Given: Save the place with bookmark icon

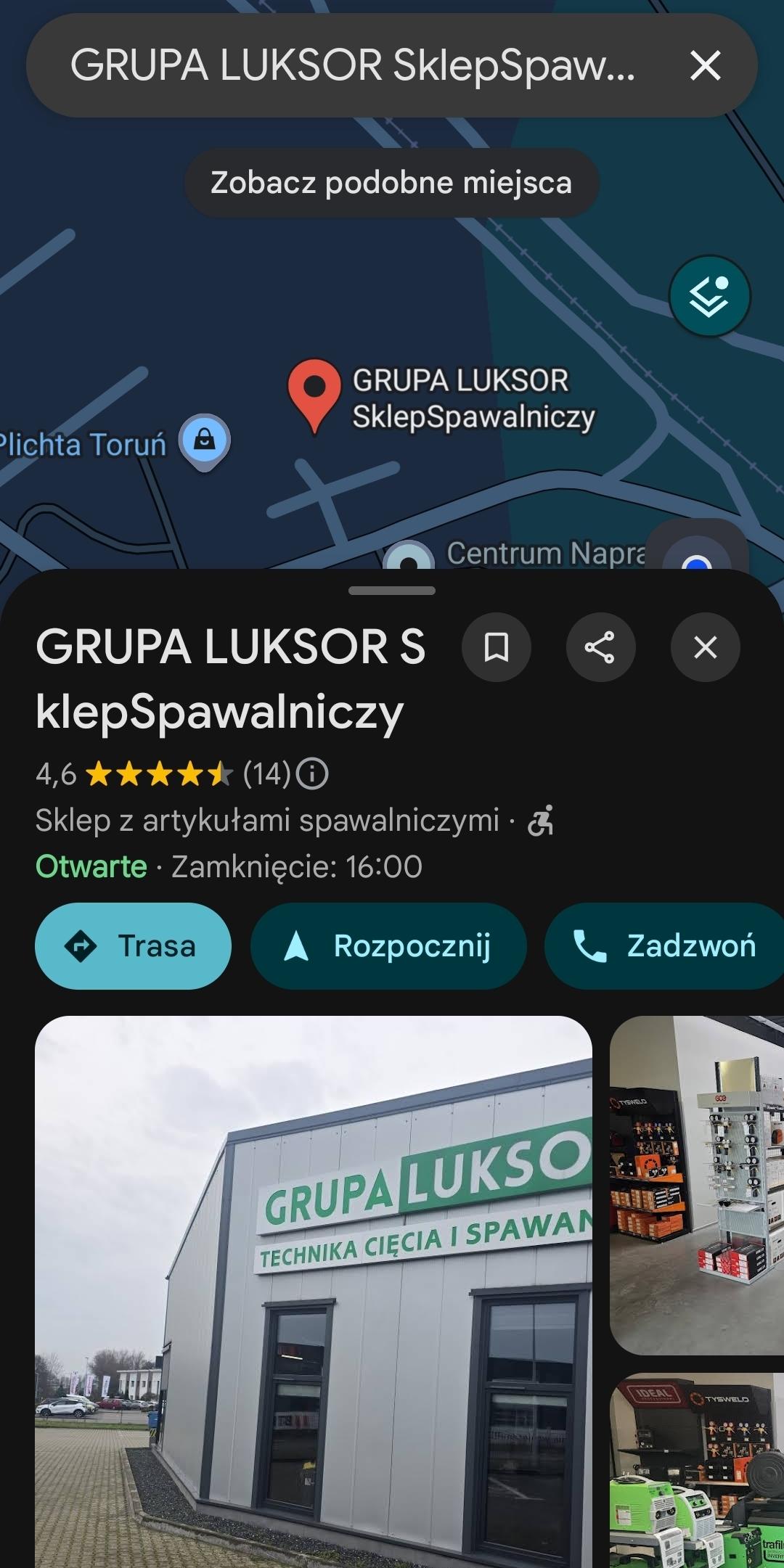Looking at the screenshot, I should 497,647.
